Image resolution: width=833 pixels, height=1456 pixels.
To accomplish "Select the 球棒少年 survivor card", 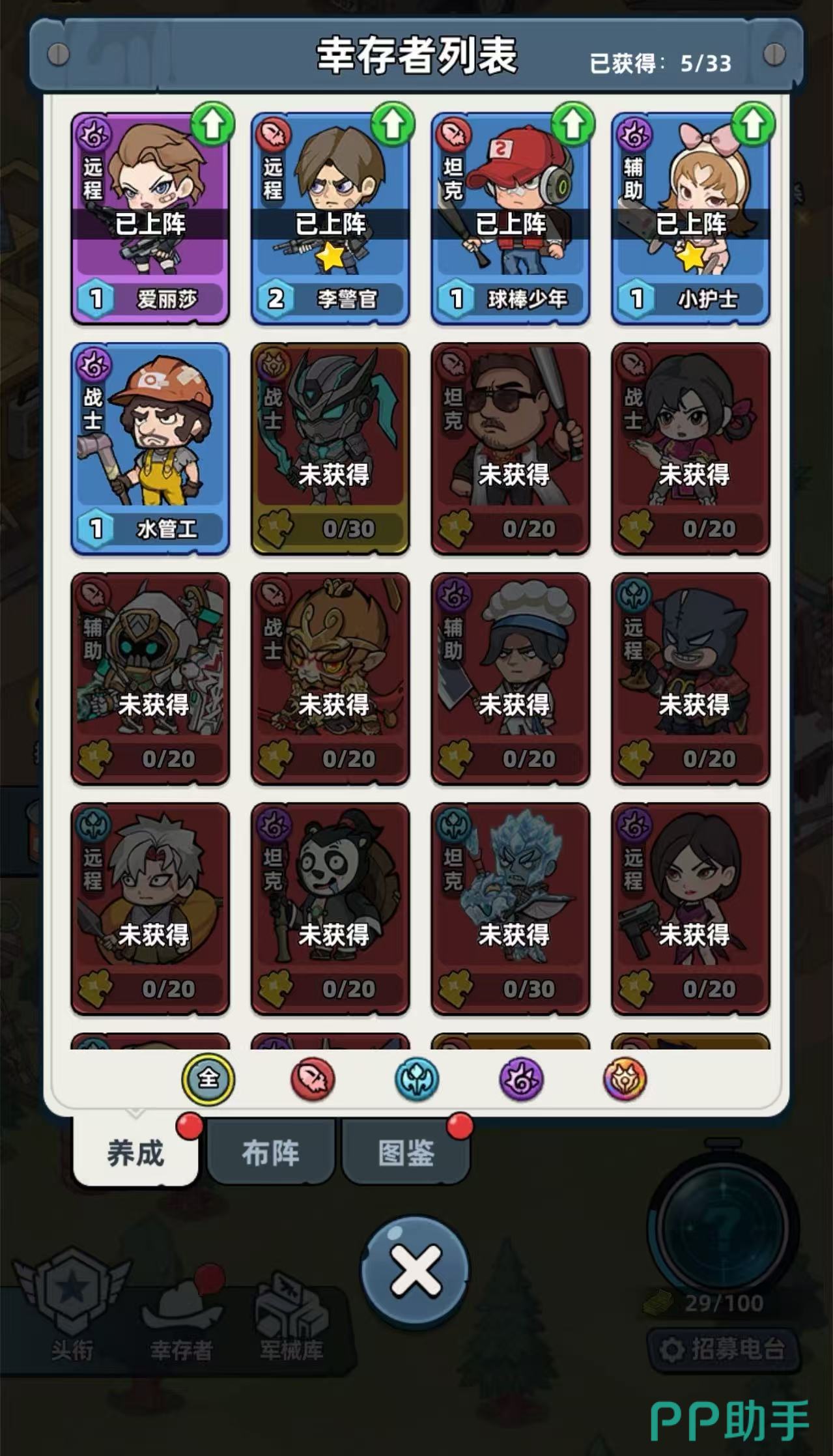I will point(511,218).
